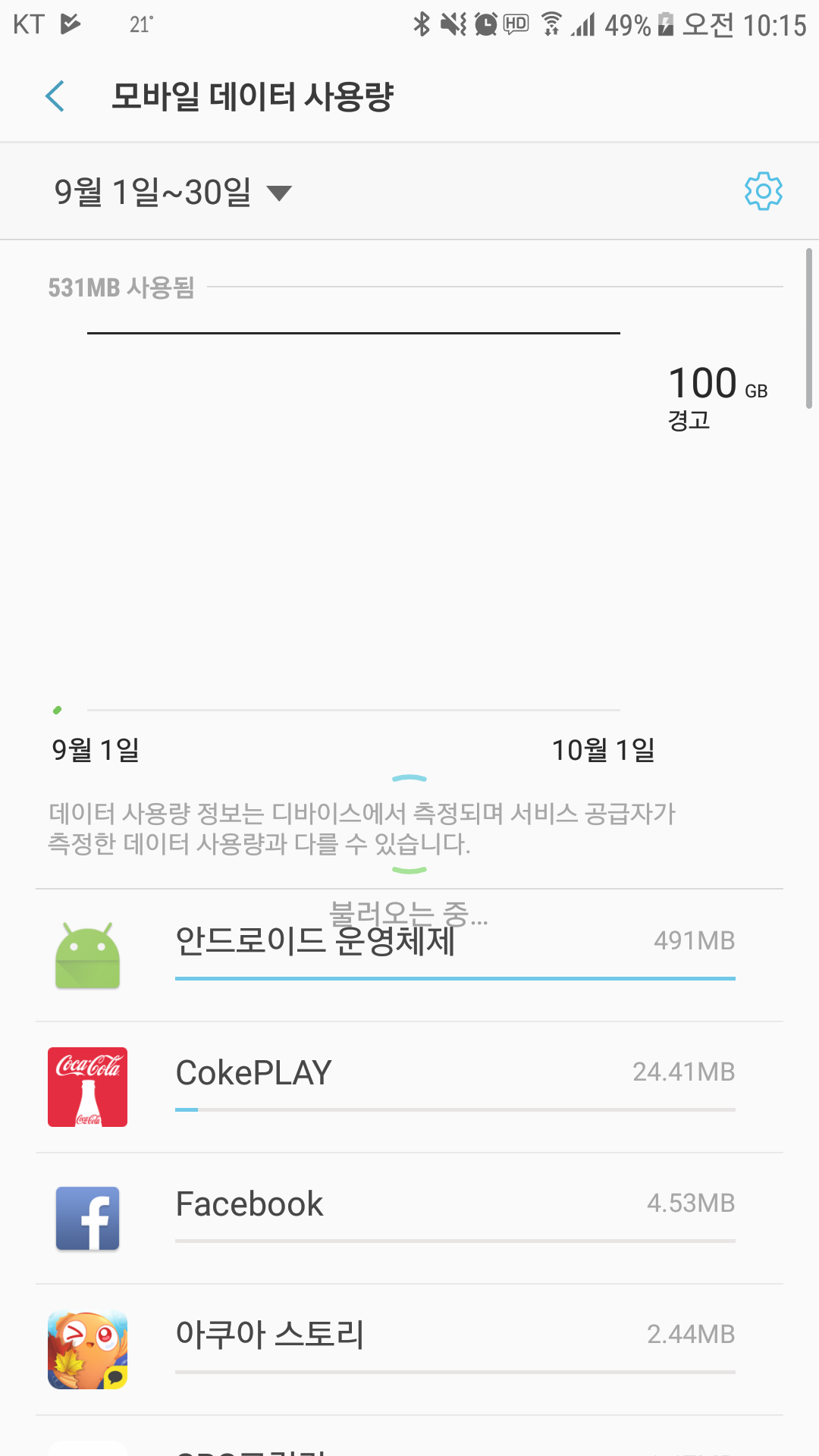The width and height of the screenshot is (819, 1456).
Task: Open 안드로이드 운영체제 data usage details
Action: click(x=409, y=955)
